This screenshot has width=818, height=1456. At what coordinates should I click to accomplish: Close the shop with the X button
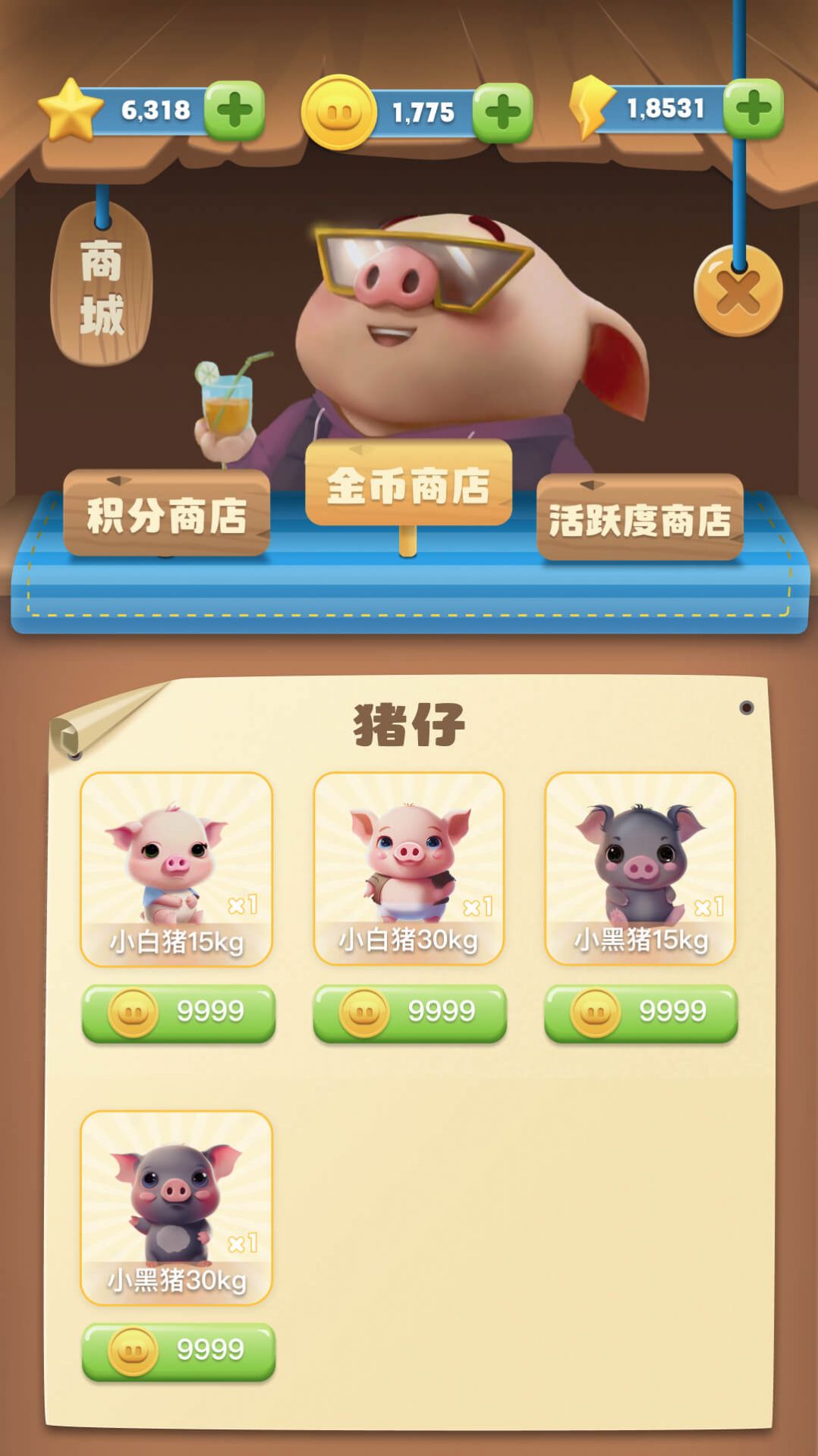click(x=738, y=292)
